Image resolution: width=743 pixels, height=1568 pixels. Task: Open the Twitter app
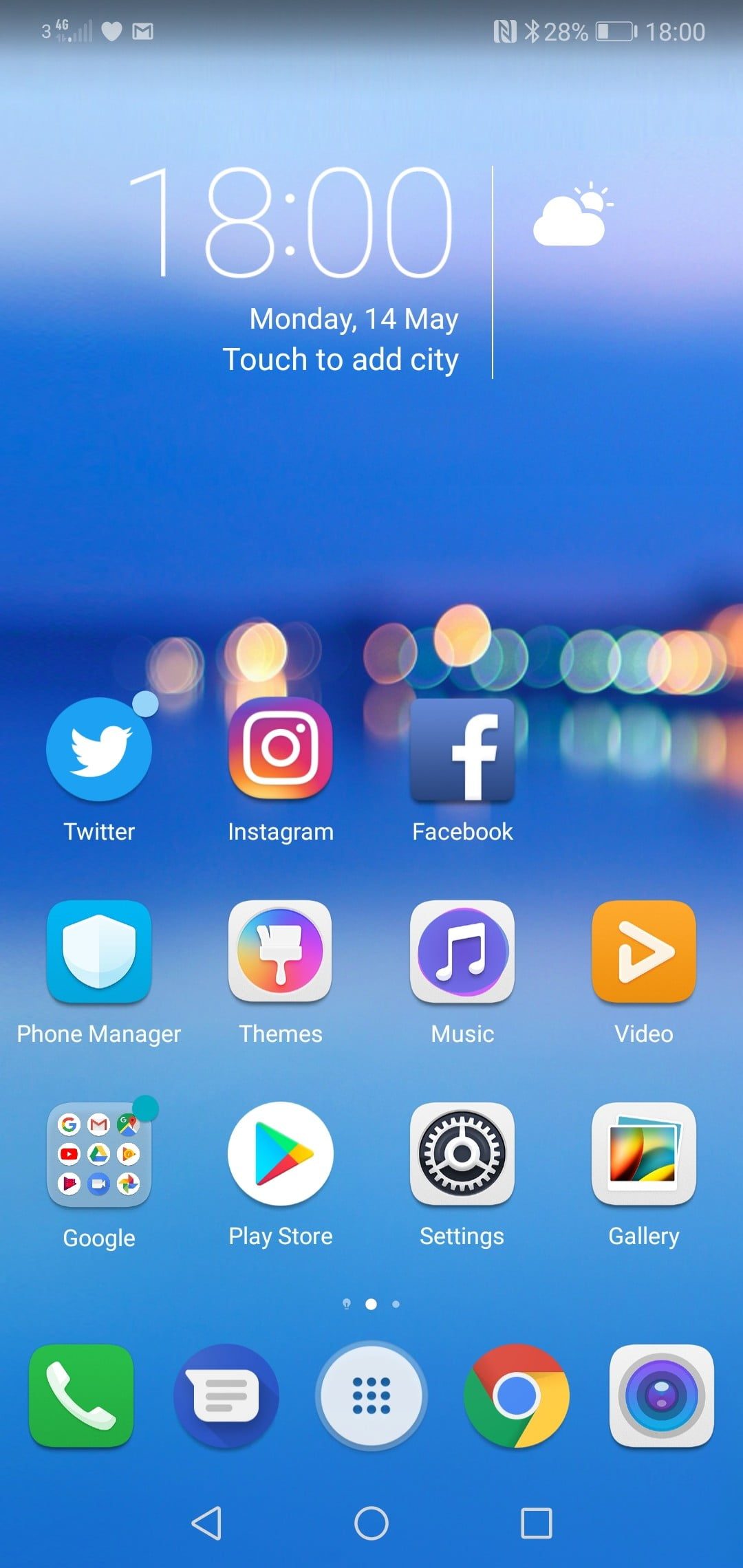click(99, 750)
